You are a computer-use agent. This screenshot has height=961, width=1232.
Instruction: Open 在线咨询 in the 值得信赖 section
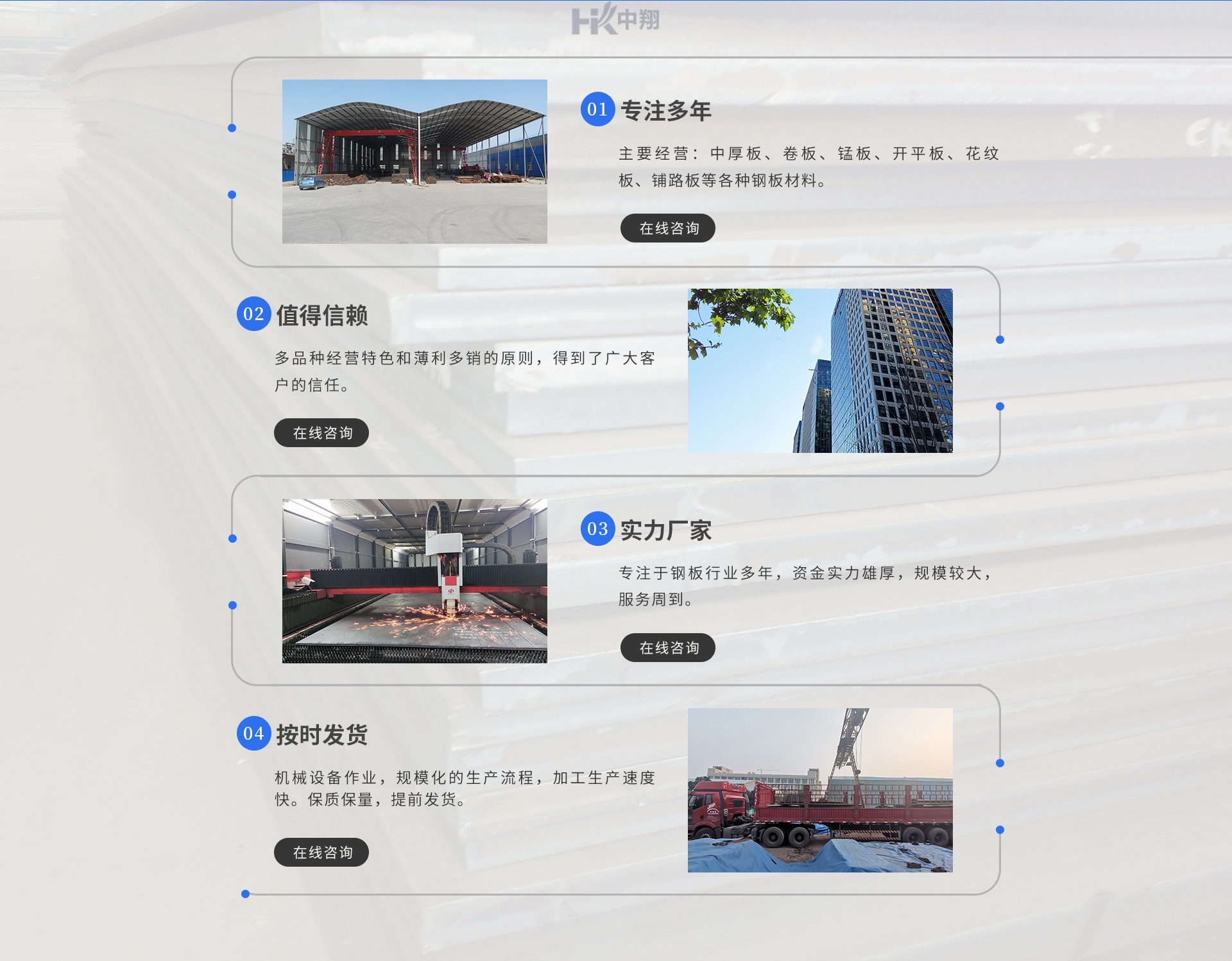321,433
